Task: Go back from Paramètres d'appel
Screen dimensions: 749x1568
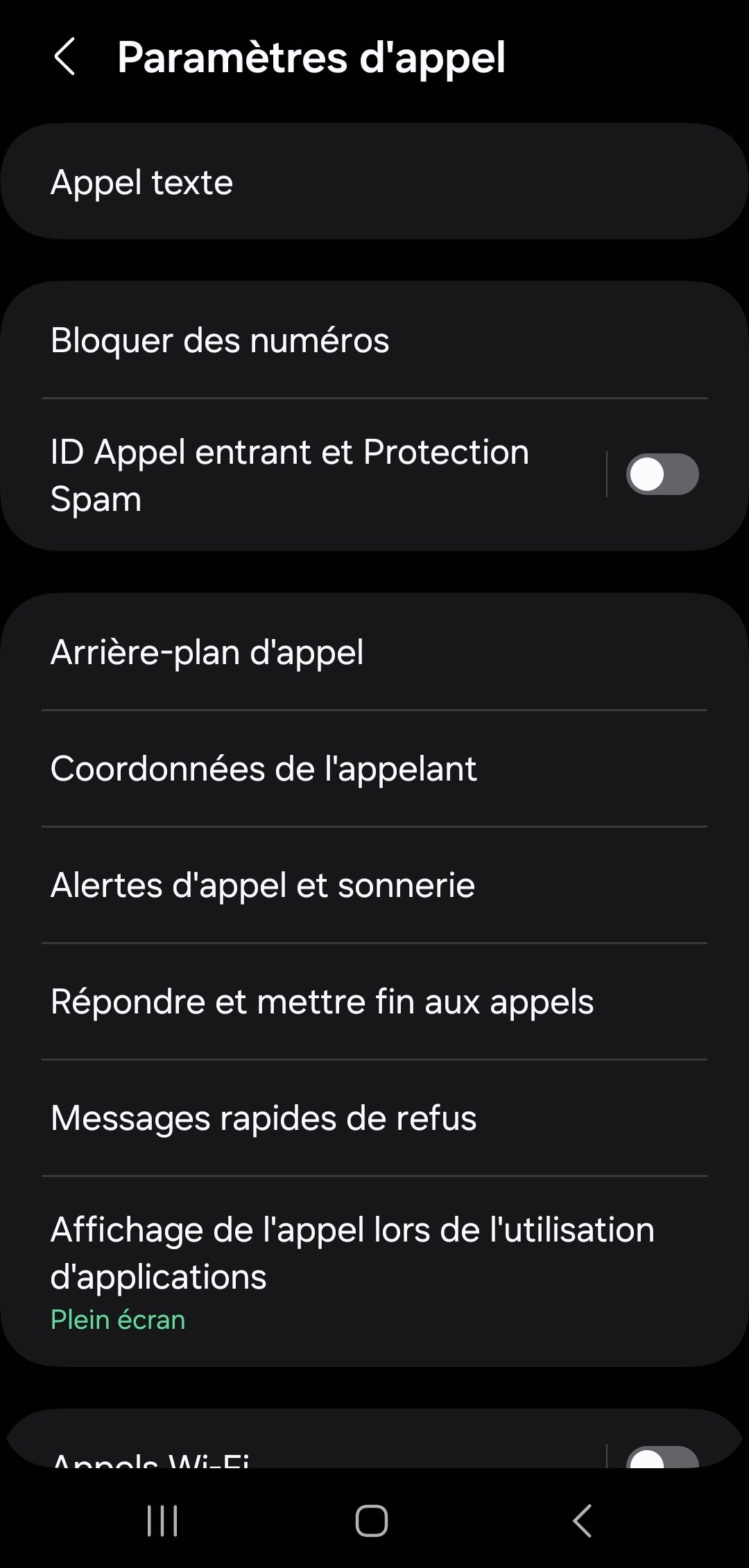Action: pyautogui.click(x=64, y=57)
